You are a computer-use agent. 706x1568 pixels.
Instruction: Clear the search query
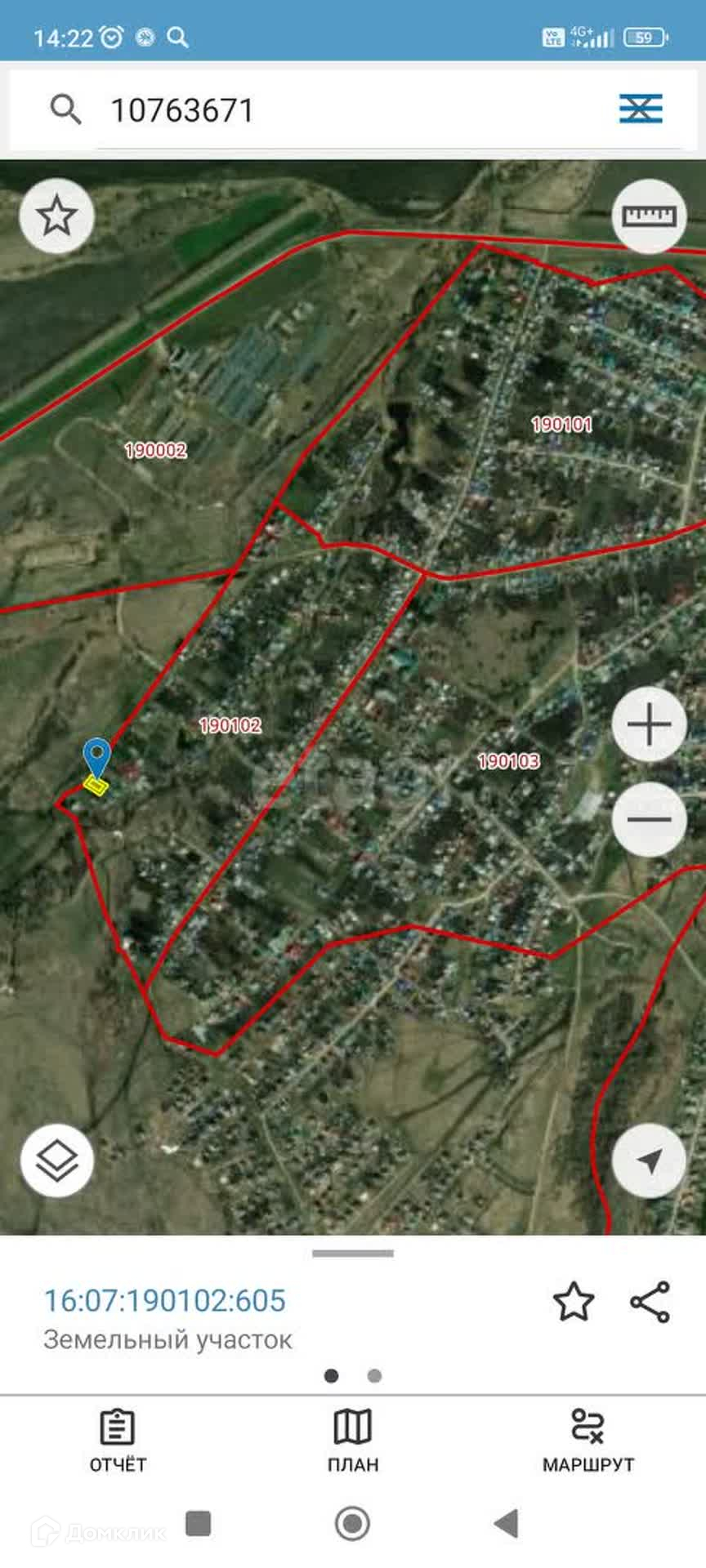click(640, 109)
